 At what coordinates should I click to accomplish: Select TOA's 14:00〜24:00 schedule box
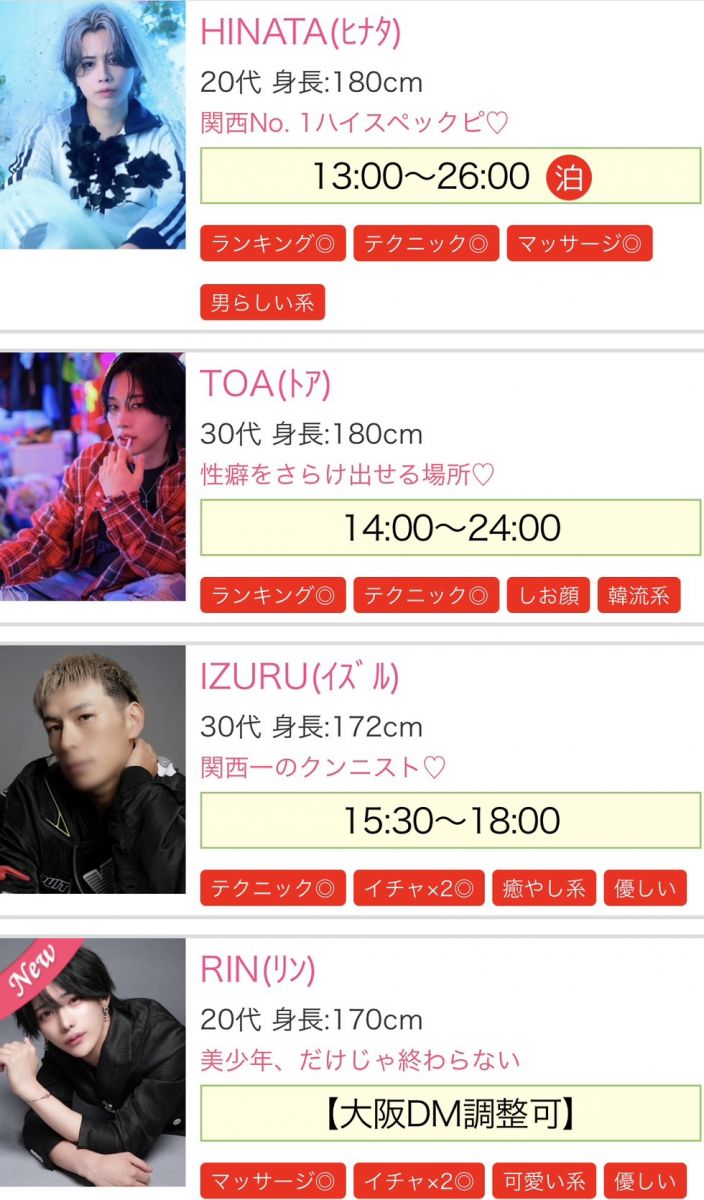[x=450, y=527]
